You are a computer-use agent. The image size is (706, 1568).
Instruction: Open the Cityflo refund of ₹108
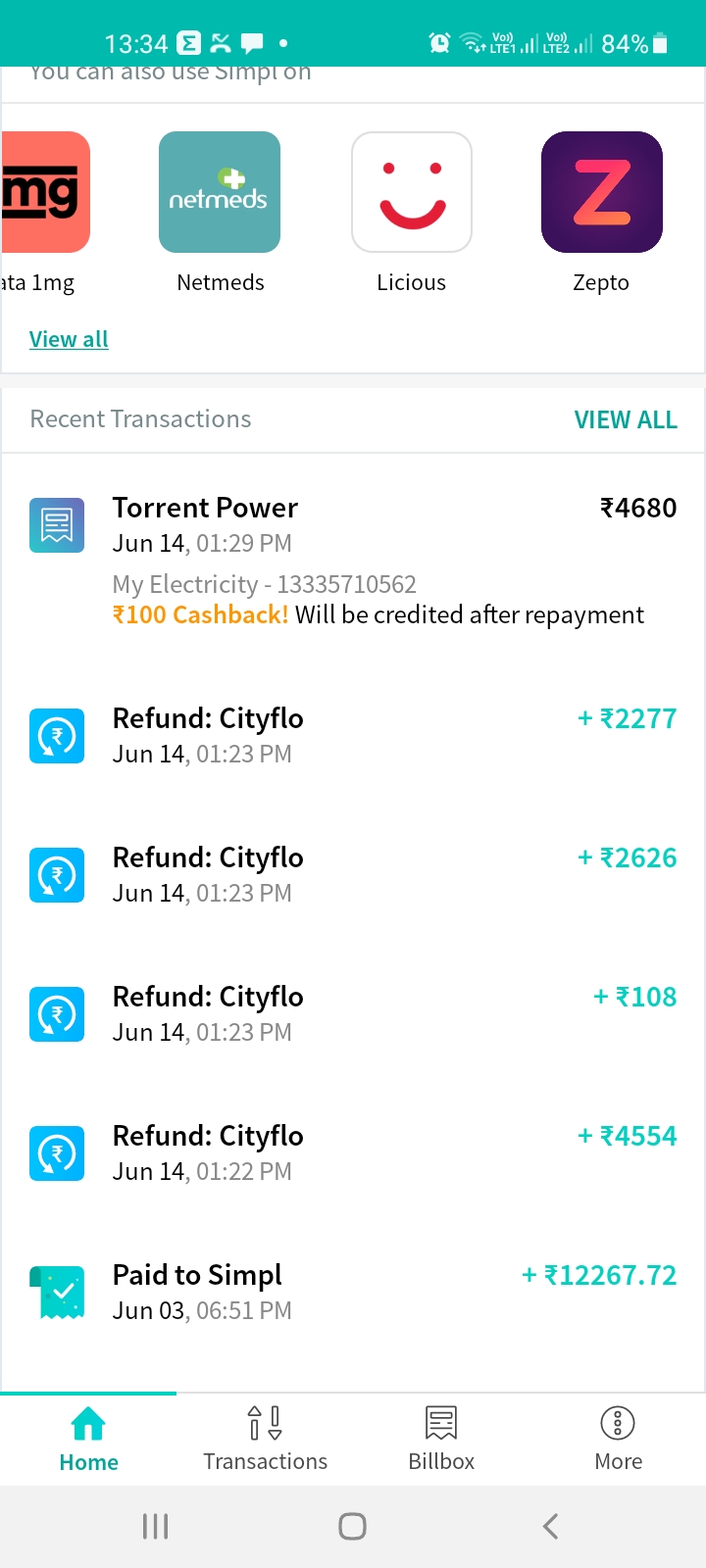tap(353, 1013)
